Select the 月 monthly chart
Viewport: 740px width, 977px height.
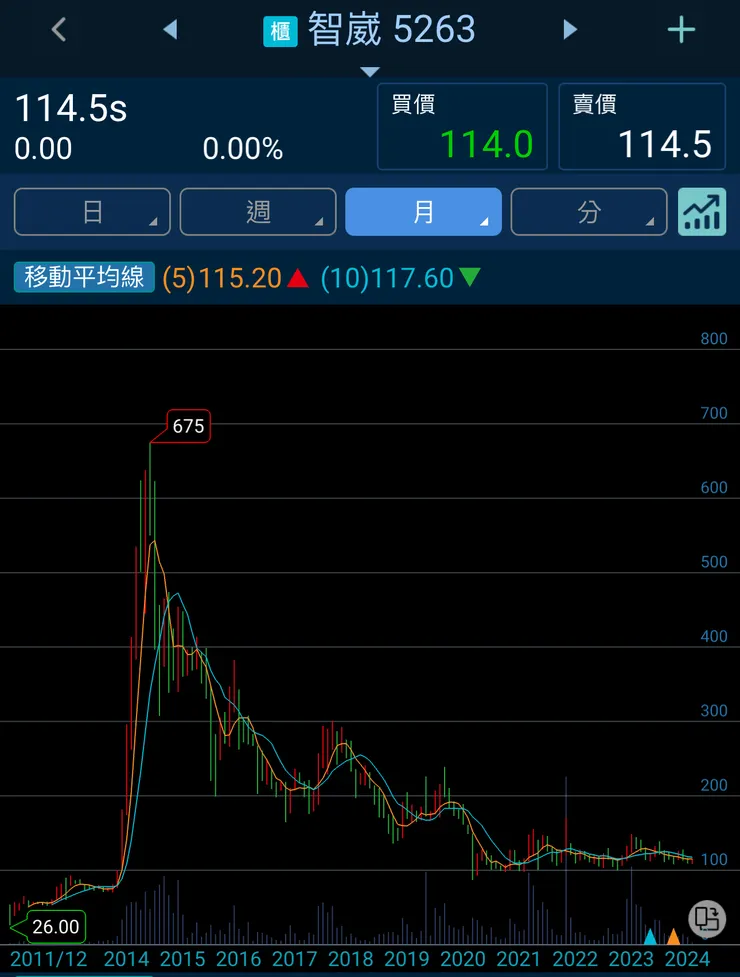[x=423, y=212]
